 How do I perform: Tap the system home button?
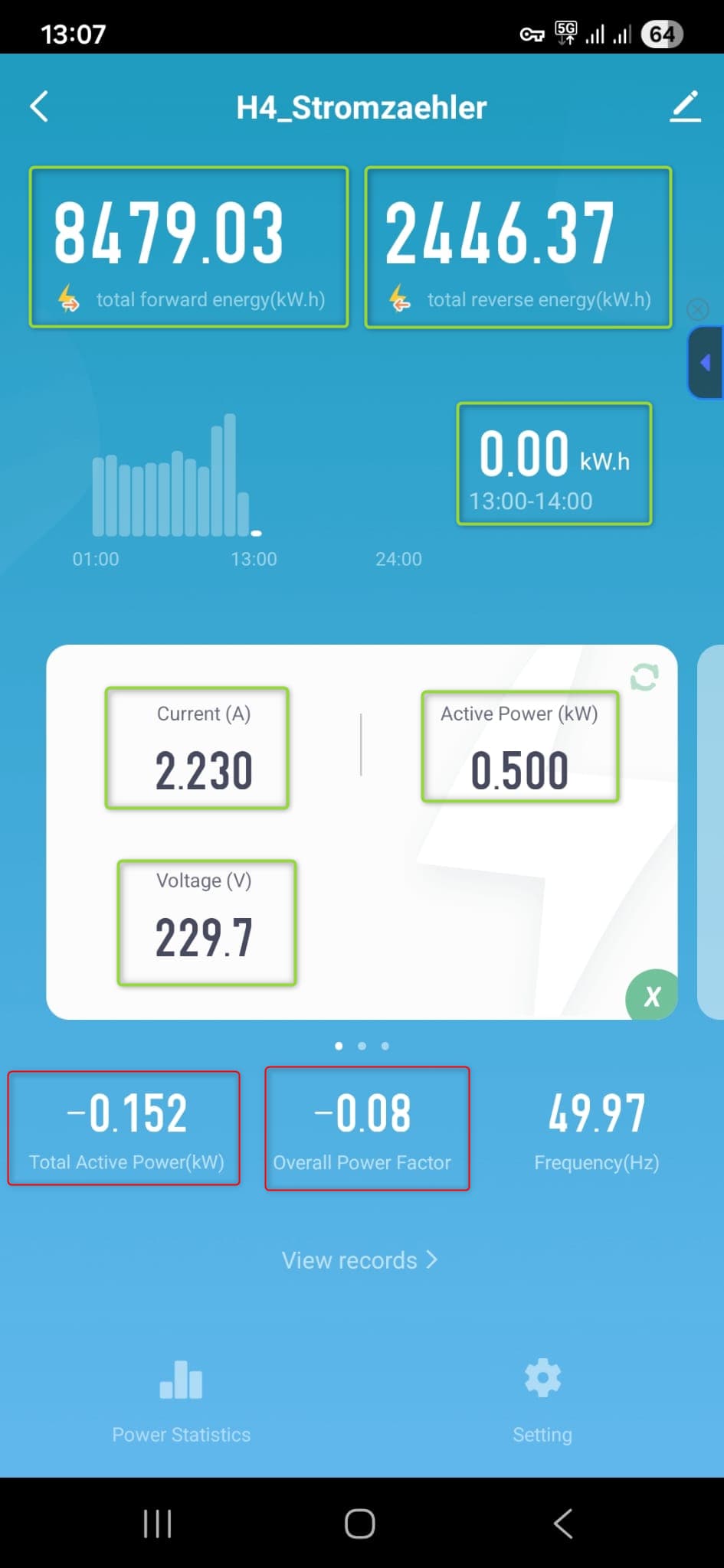(360, 1524)
